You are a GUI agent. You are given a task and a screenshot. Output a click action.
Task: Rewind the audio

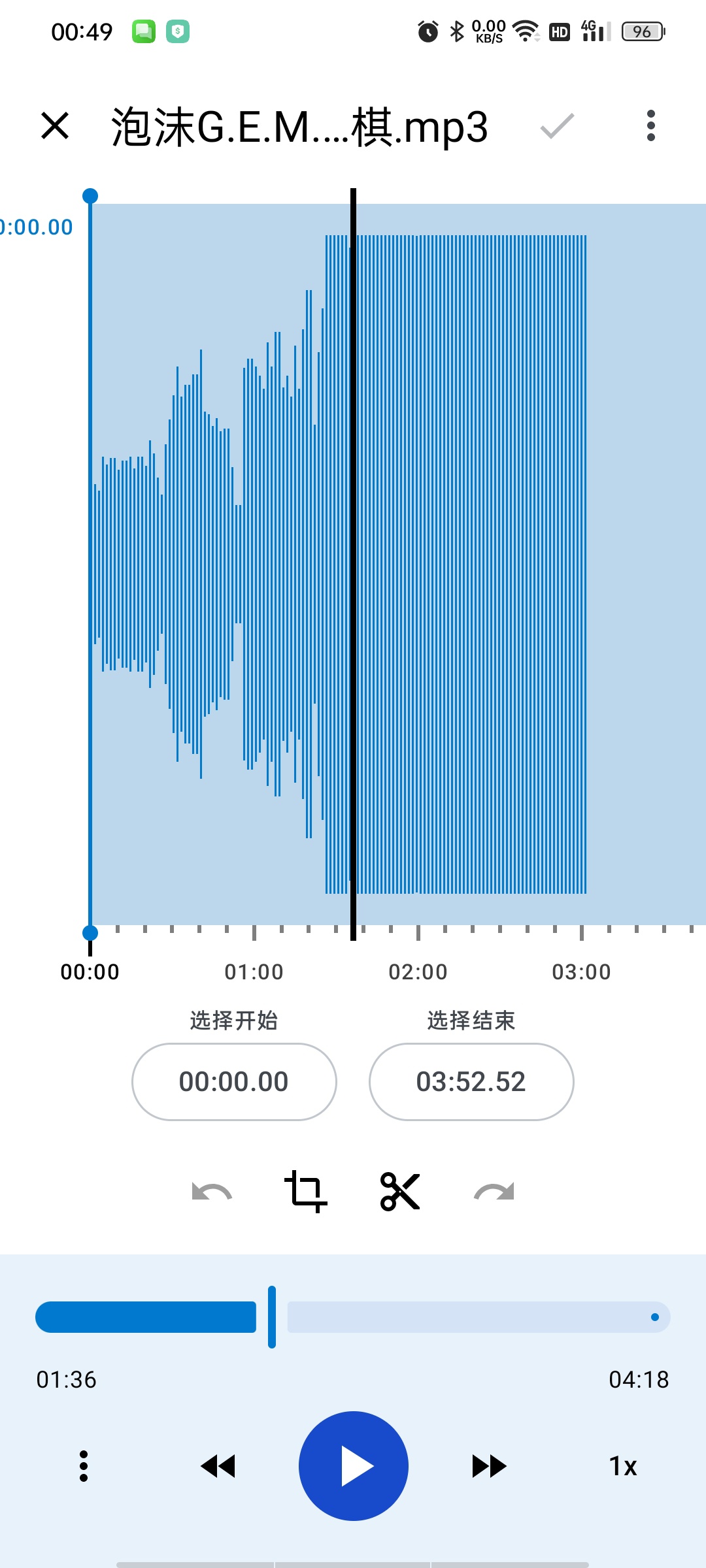tap(218, 1466)
